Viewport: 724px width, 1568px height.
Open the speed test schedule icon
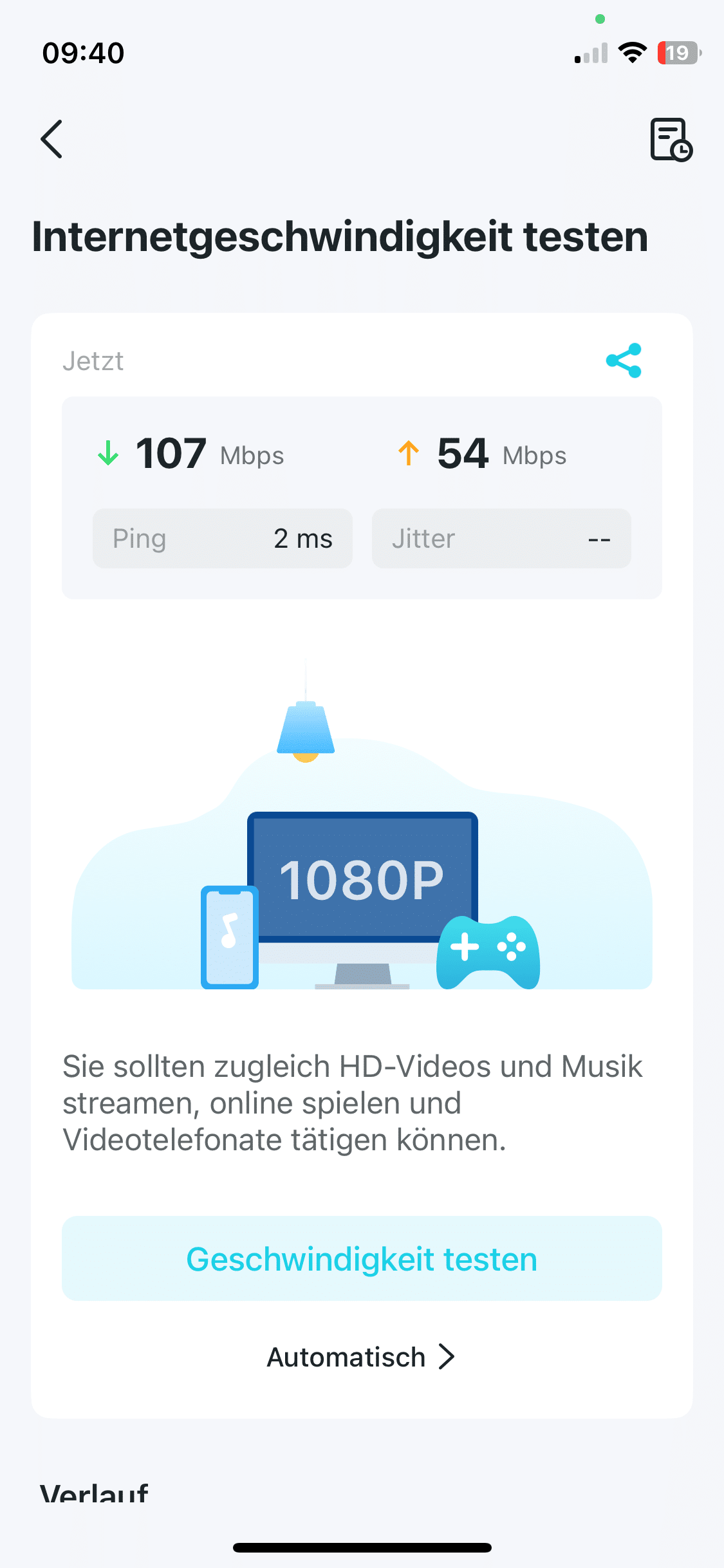[670, 139]
